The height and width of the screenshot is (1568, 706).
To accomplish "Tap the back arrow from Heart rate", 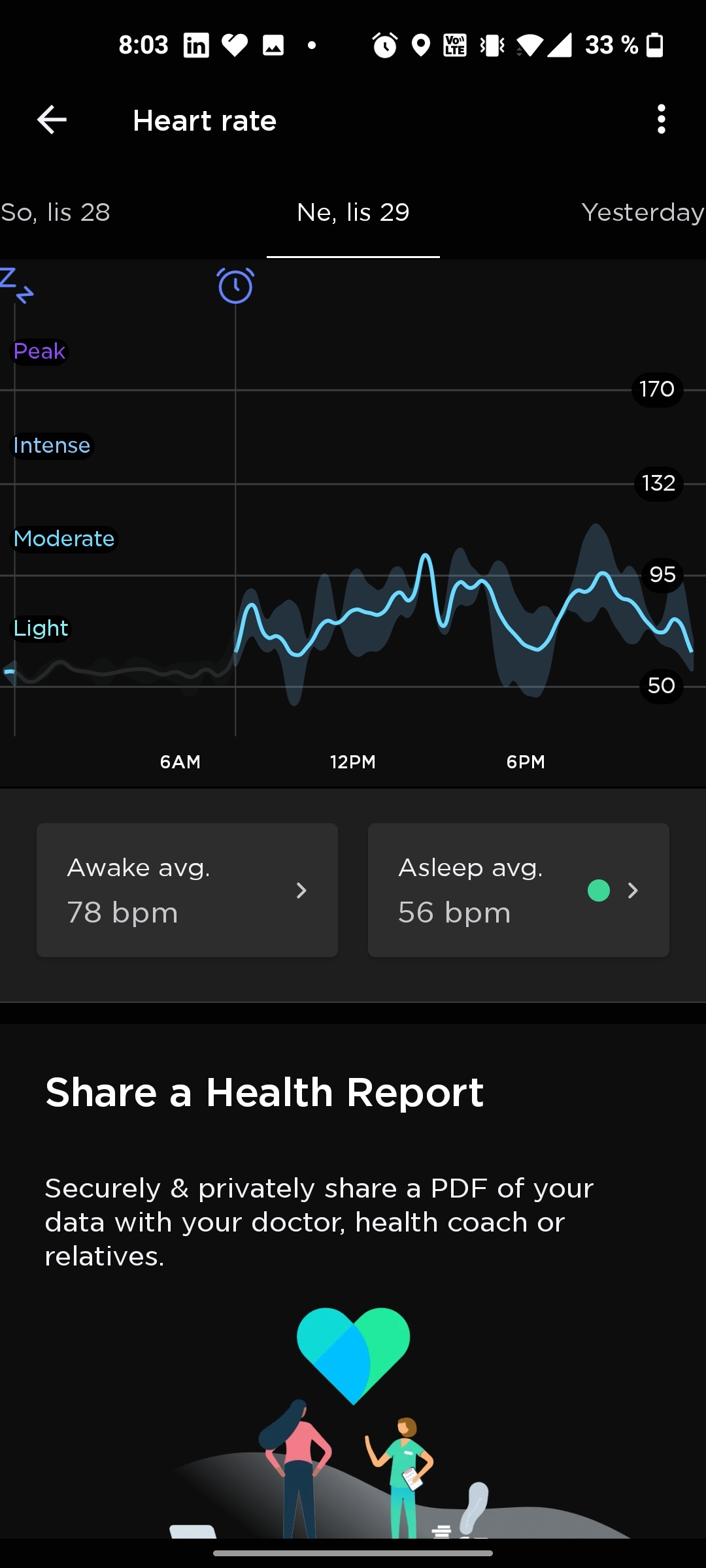I will [51, 120].
